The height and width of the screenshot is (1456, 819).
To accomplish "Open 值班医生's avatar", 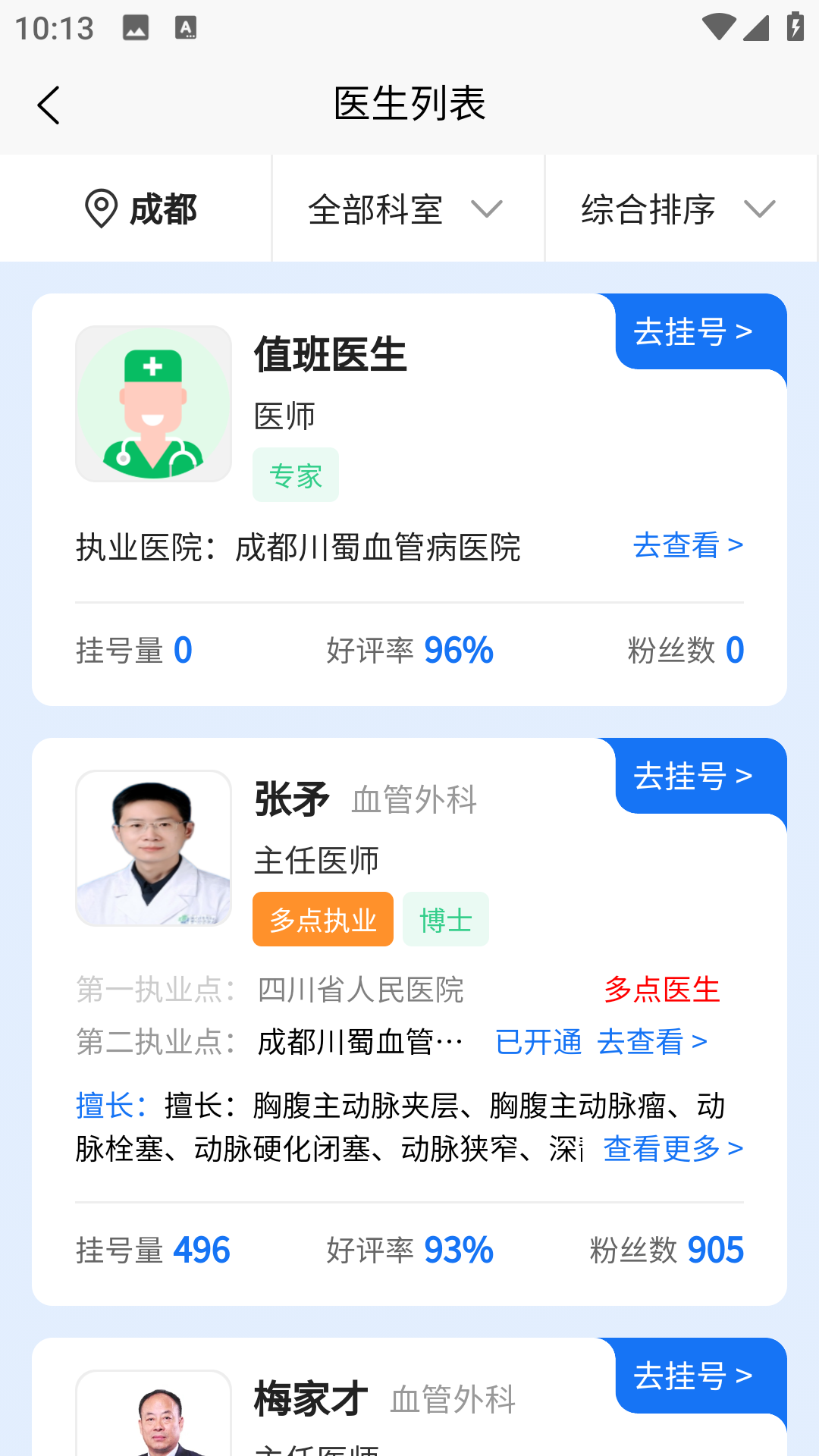I will [153, 403].
